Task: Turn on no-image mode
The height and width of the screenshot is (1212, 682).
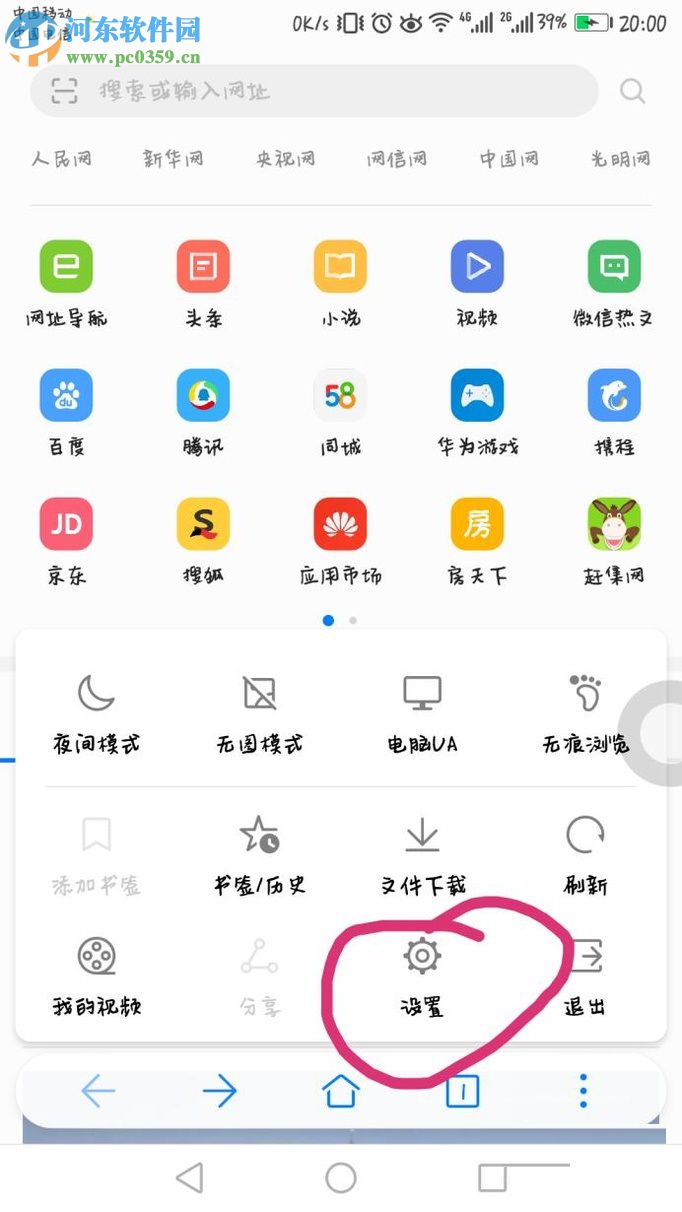Action: (259, 711)
